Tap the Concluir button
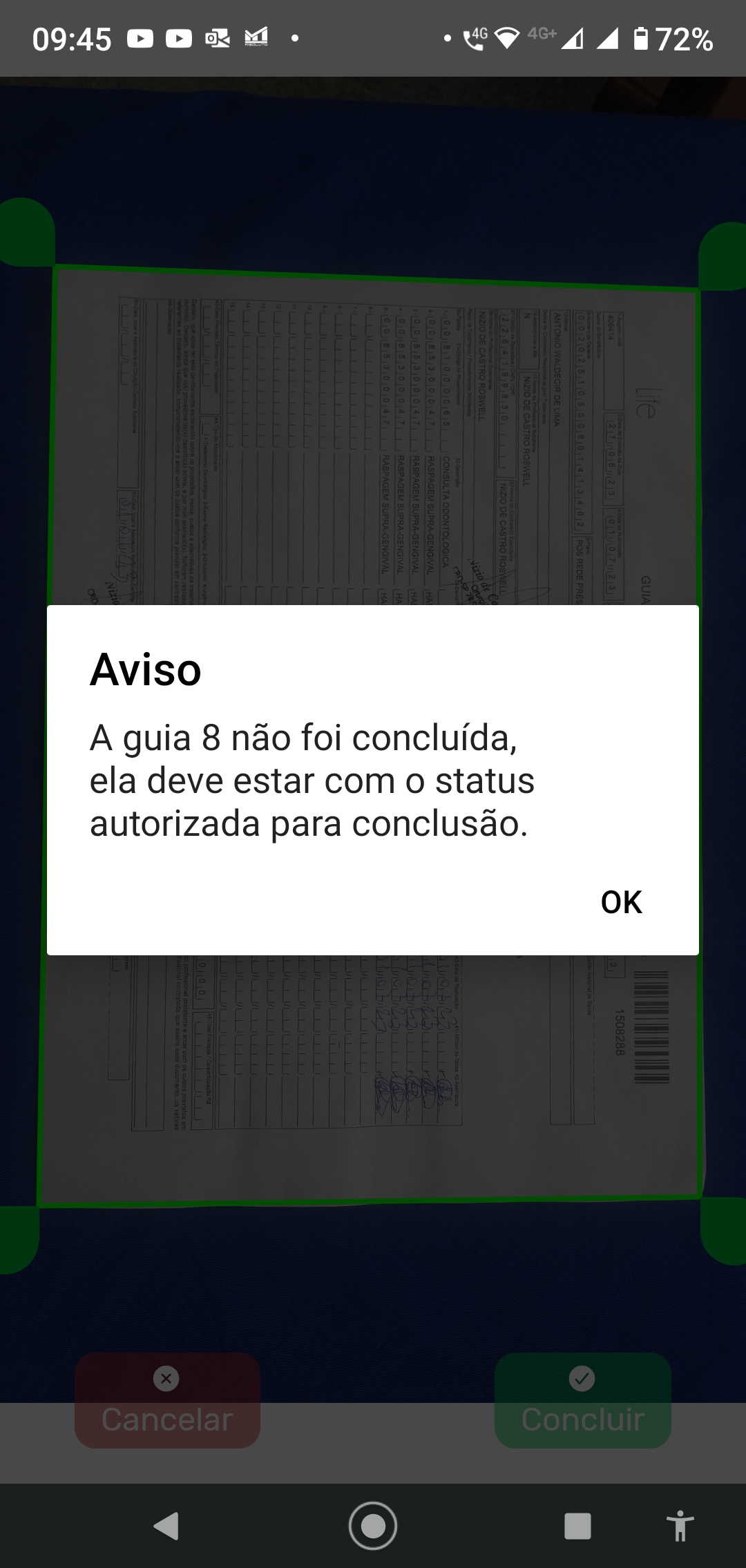Screen dimensions: 746x1568 click(582, 1401)
